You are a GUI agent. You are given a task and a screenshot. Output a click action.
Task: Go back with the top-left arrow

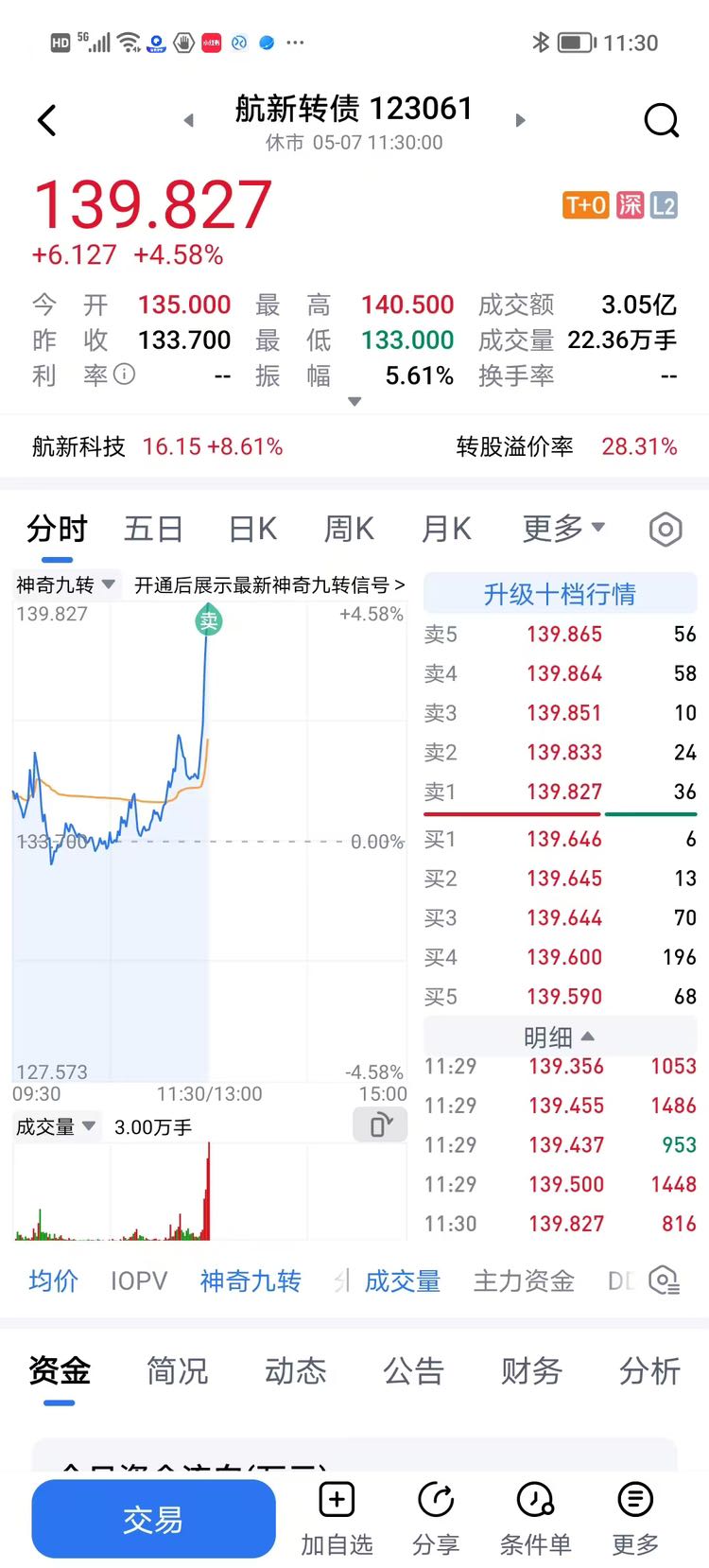47,120
